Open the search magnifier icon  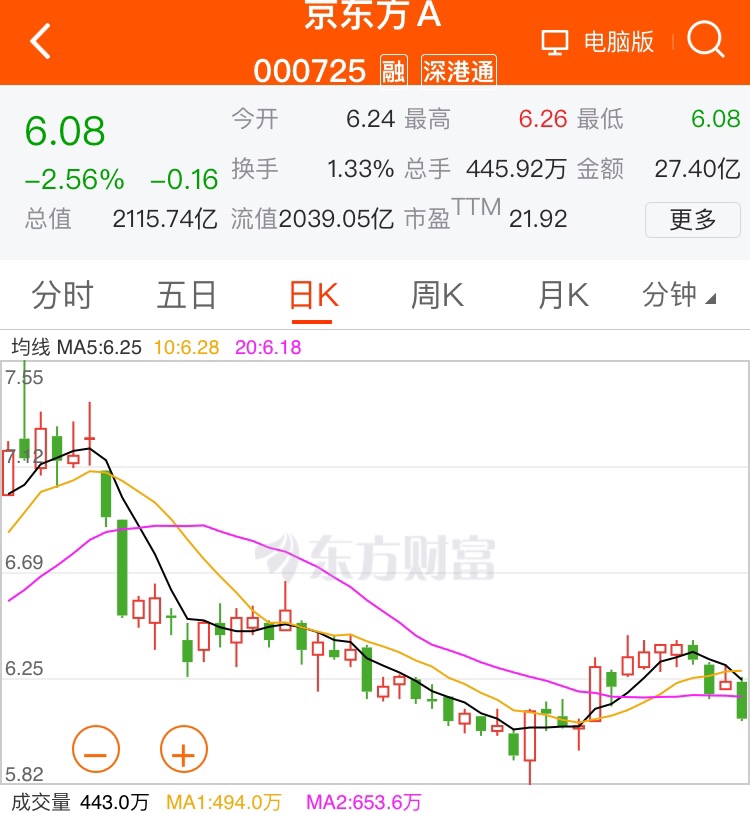click(706, 41)
